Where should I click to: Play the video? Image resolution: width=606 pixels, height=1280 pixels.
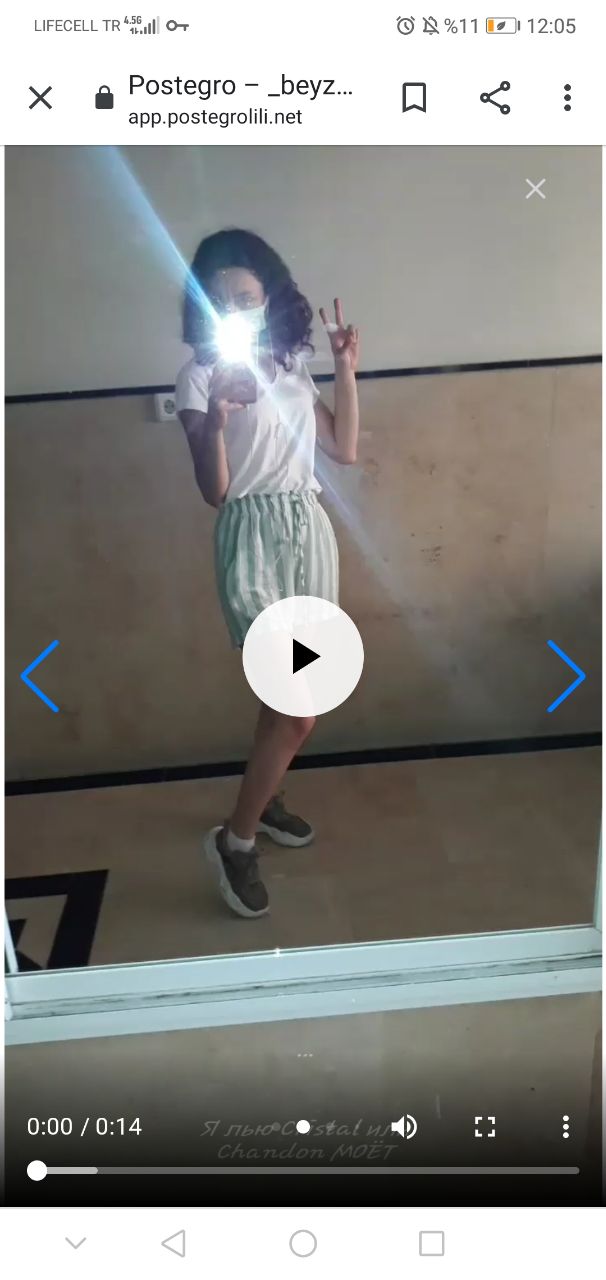pyautogui.click(x=303, y=656)
